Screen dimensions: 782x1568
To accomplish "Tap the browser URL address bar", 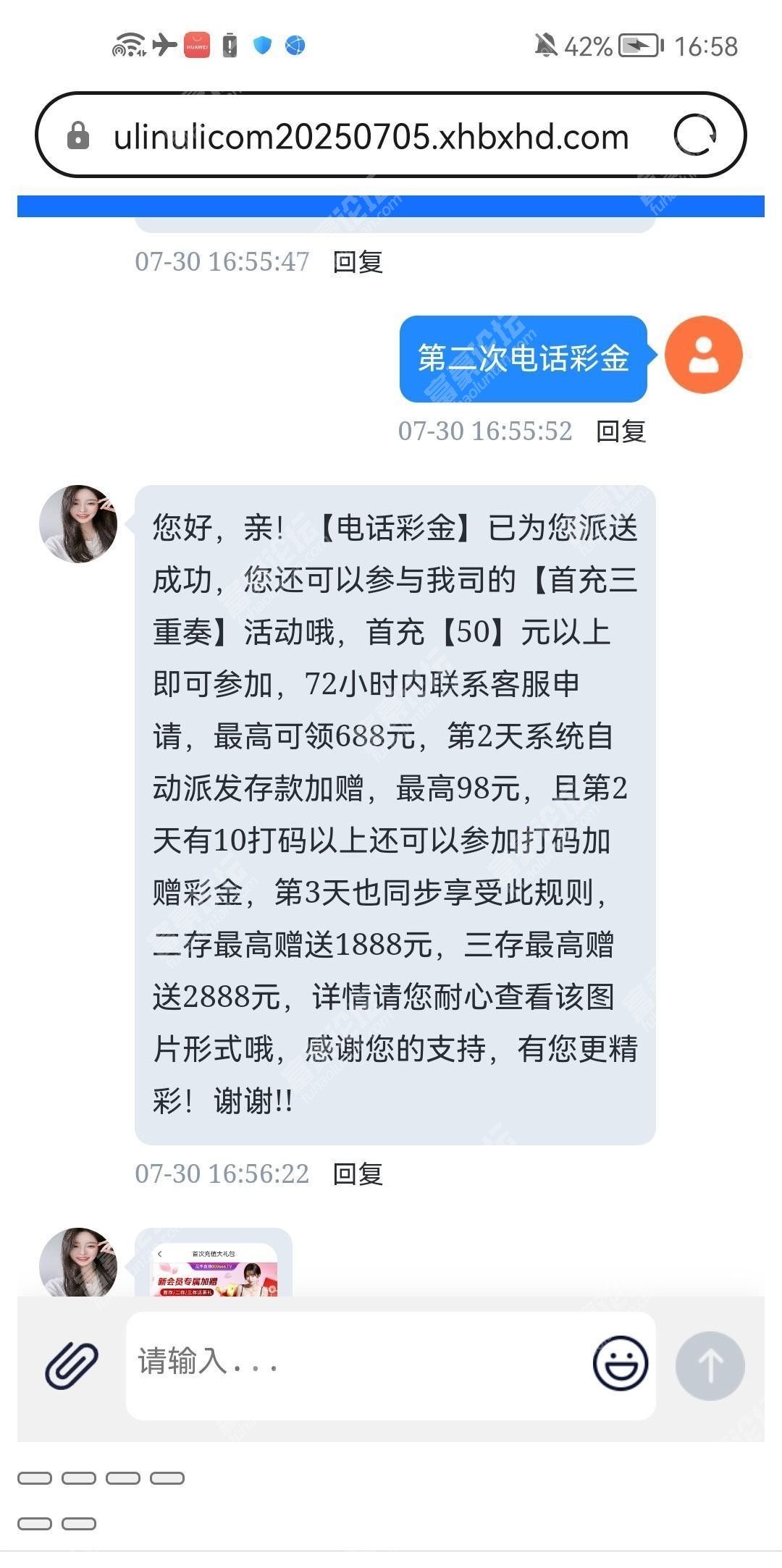I will (x=371, y=136).
